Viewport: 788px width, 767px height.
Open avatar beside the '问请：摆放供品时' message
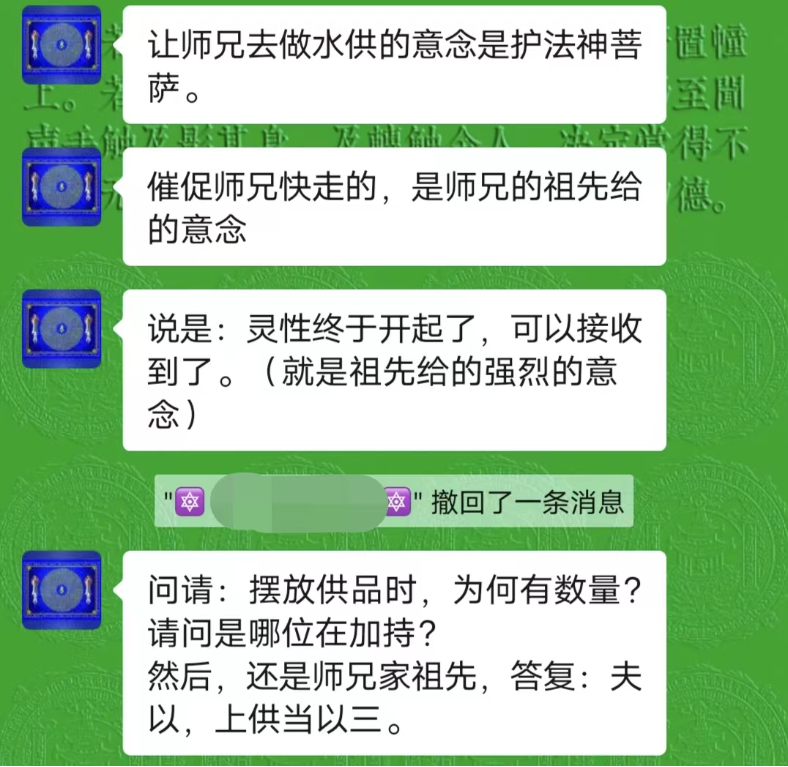coord(61,590)
